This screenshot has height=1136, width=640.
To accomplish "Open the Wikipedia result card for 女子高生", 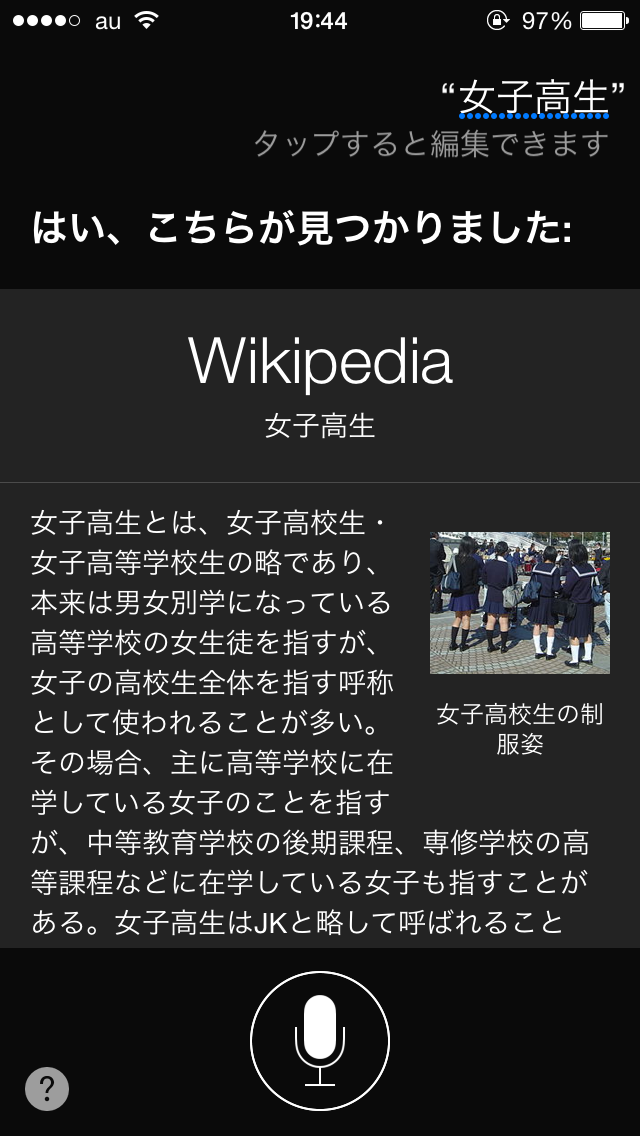I will [320, 618].
